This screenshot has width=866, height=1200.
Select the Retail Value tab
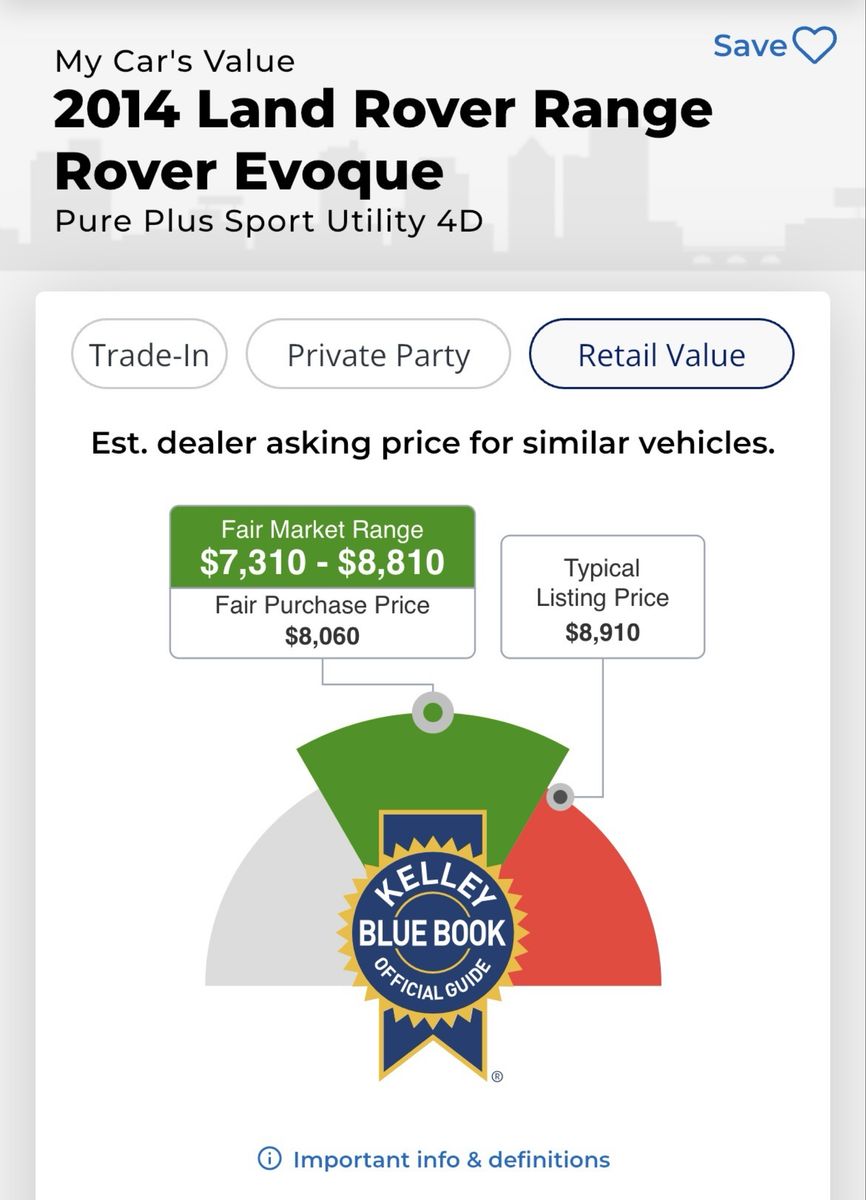pyautogui.click(x=661, y=355)
